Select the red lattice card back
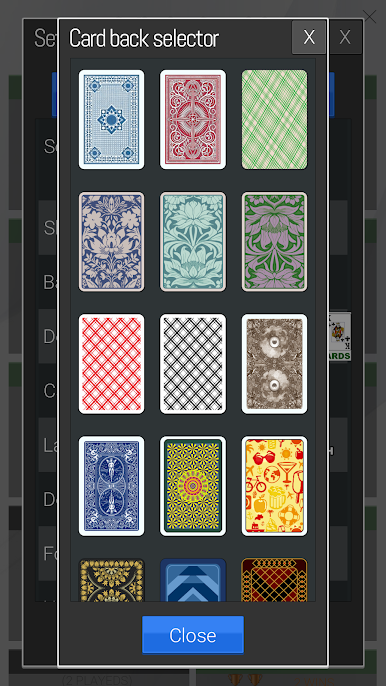The width and height of the screenshot is (386, 686). [112, 364]
